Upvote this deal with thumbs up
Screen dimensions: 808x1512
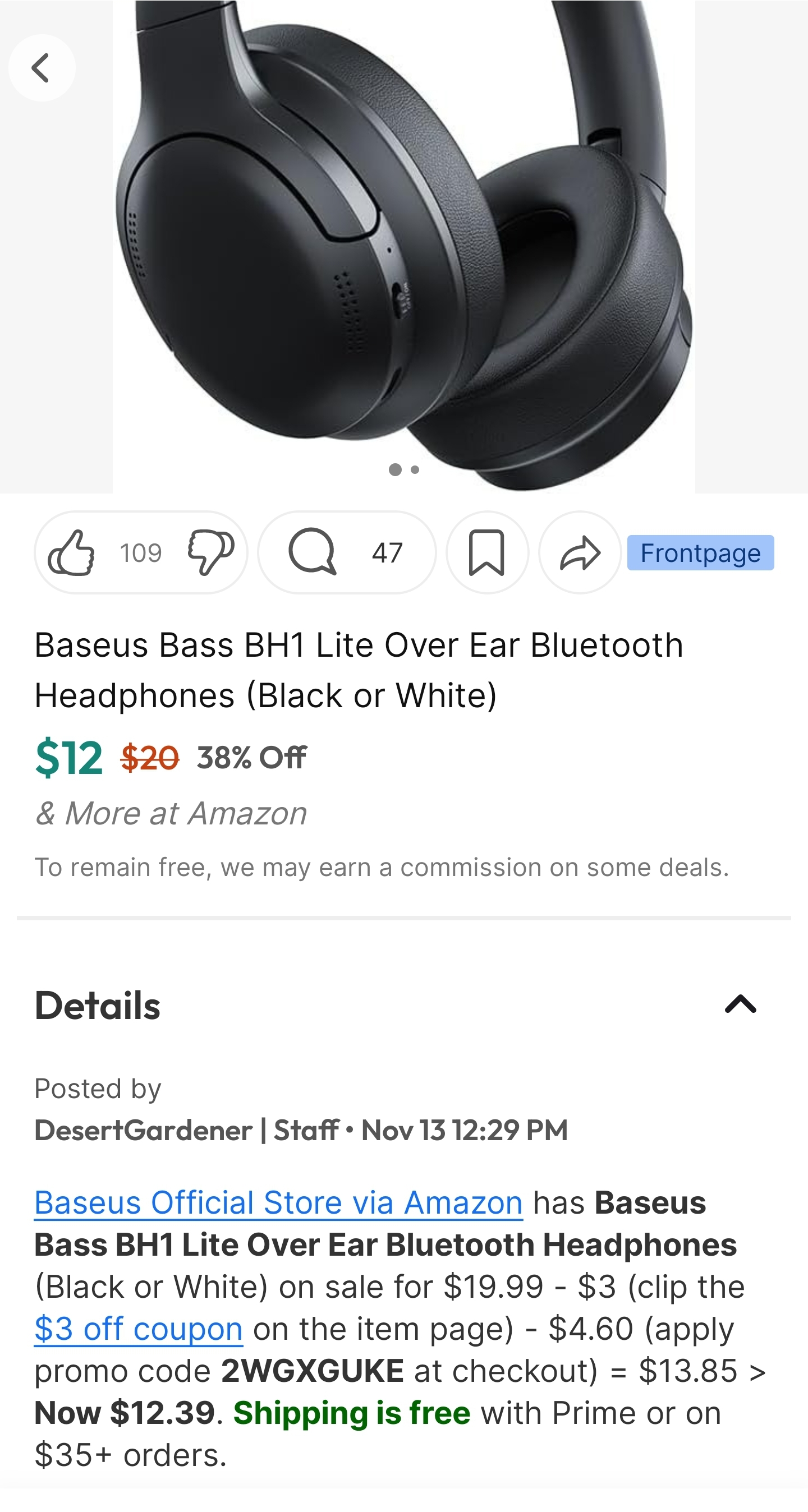click(x=71, y=552)
